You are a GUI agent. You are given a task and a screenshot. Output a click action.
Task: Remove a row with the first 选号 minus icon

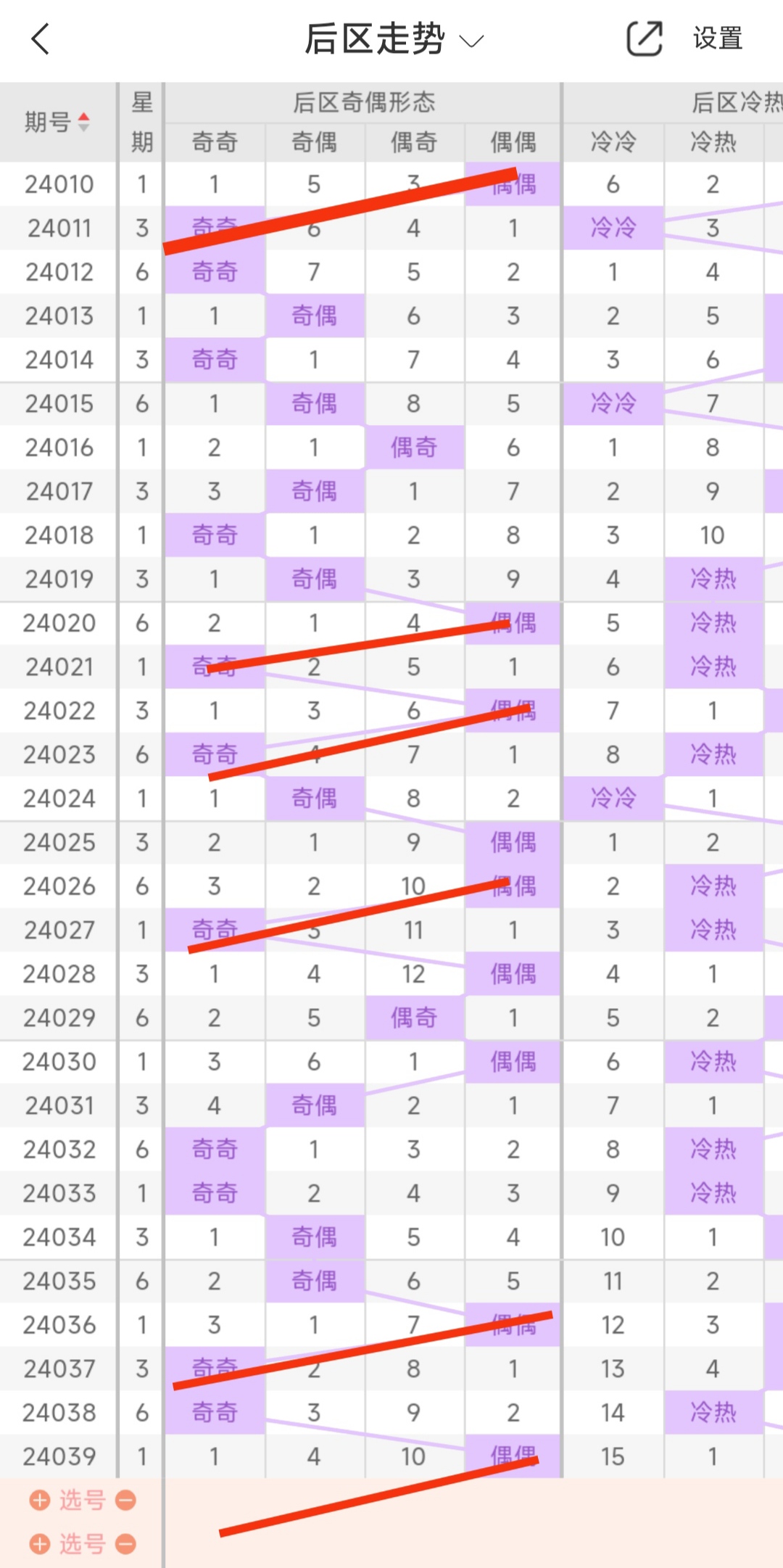pos(126,1500)
